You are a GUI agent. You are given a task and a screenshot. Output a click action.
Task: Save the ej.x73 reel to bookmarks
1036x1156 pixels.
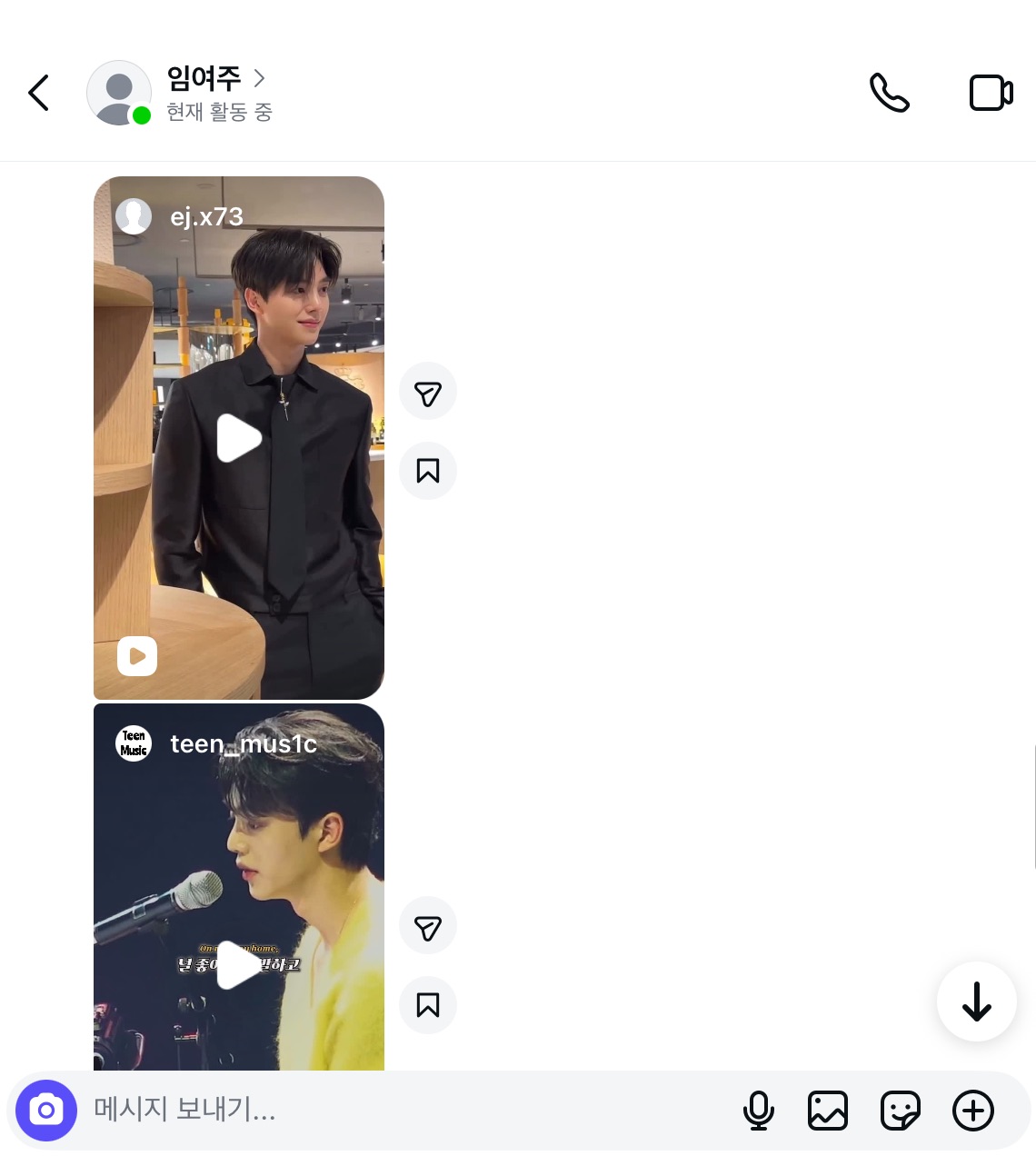pos(428,471)
